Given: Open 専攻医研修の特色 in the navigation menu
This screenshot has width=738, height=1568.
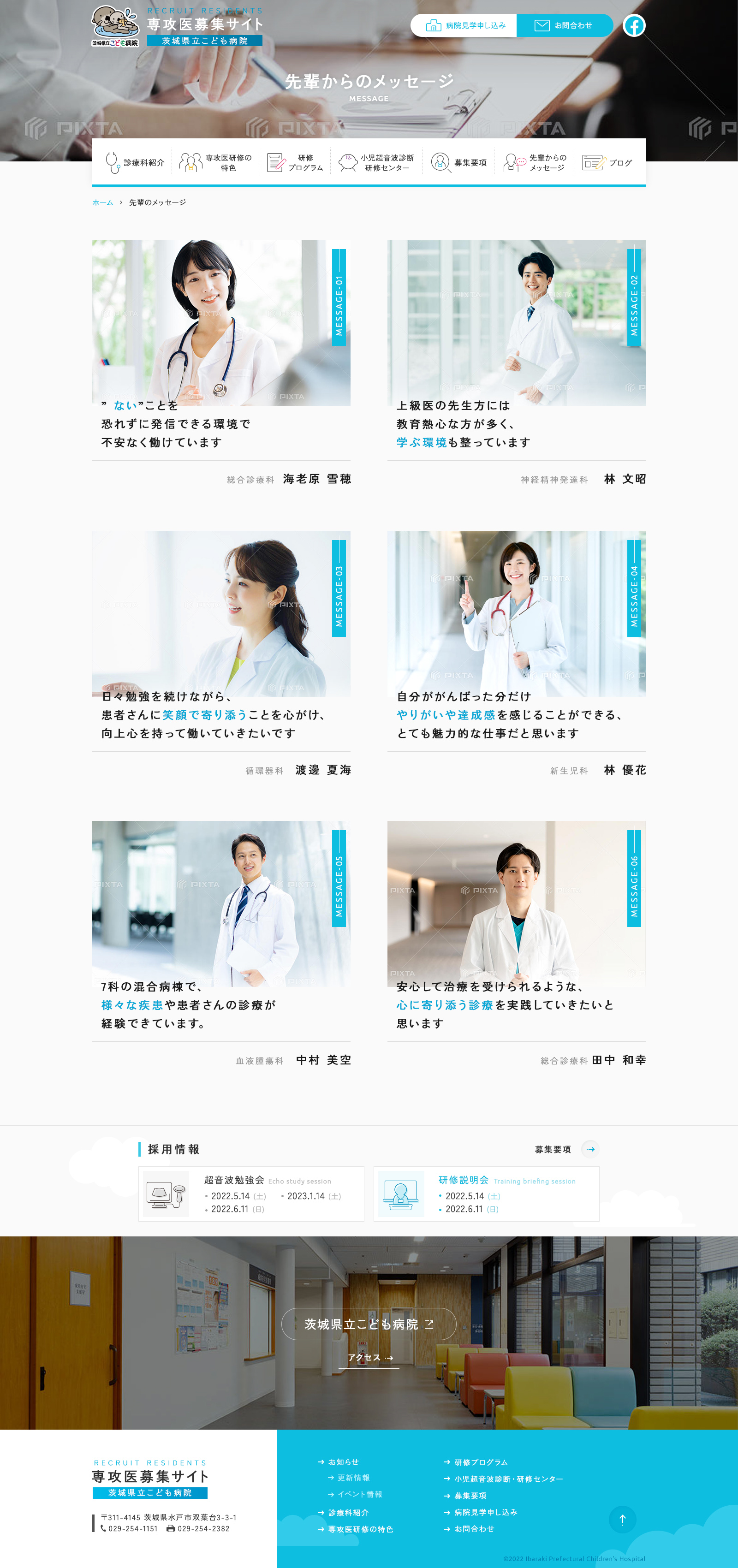Looking at the screenshot, I should 215,162.
